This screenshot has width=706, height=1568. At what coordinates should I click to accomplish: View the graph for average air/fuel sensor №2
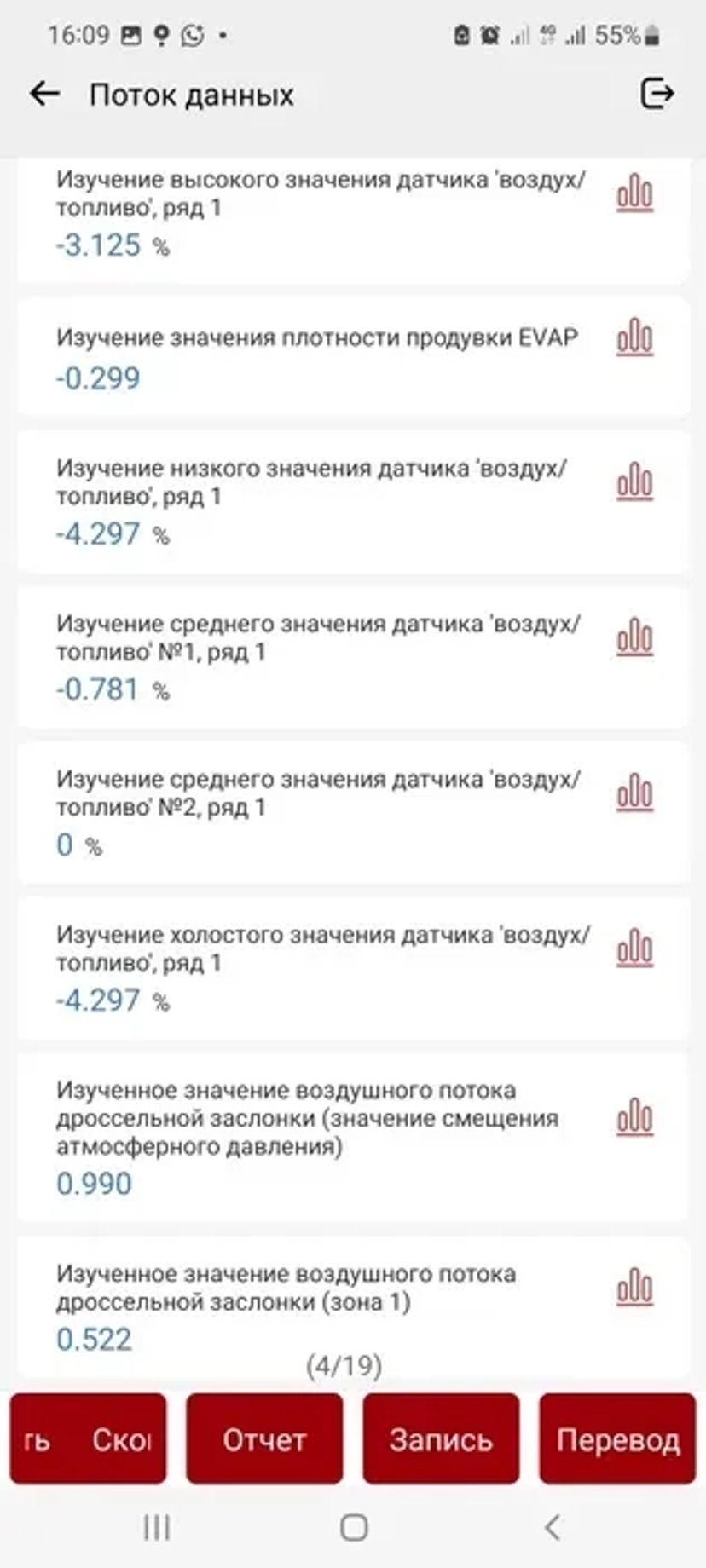[x=634, y=793]
